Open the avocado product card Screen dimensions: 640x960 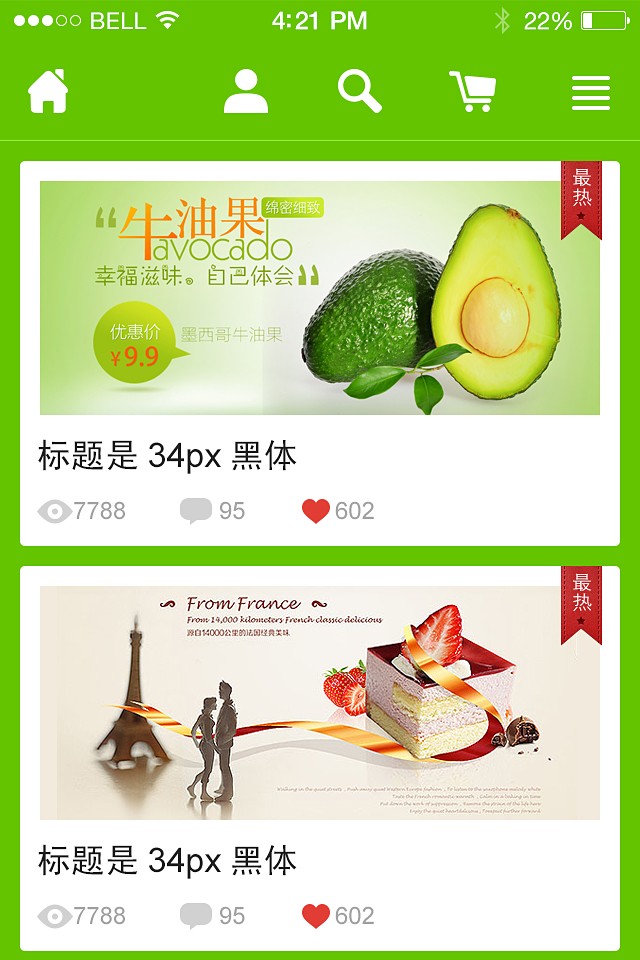320,298
